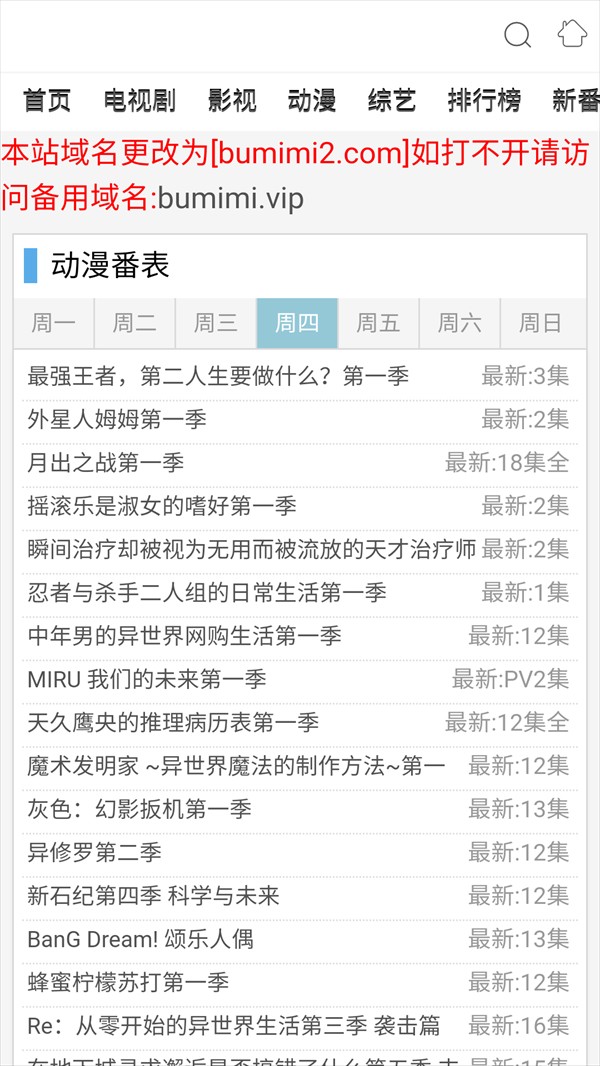Open 外星人姆姆第一季
Image resolution: width=600 pixels, height=1066 pixels.
pos(117,420)
